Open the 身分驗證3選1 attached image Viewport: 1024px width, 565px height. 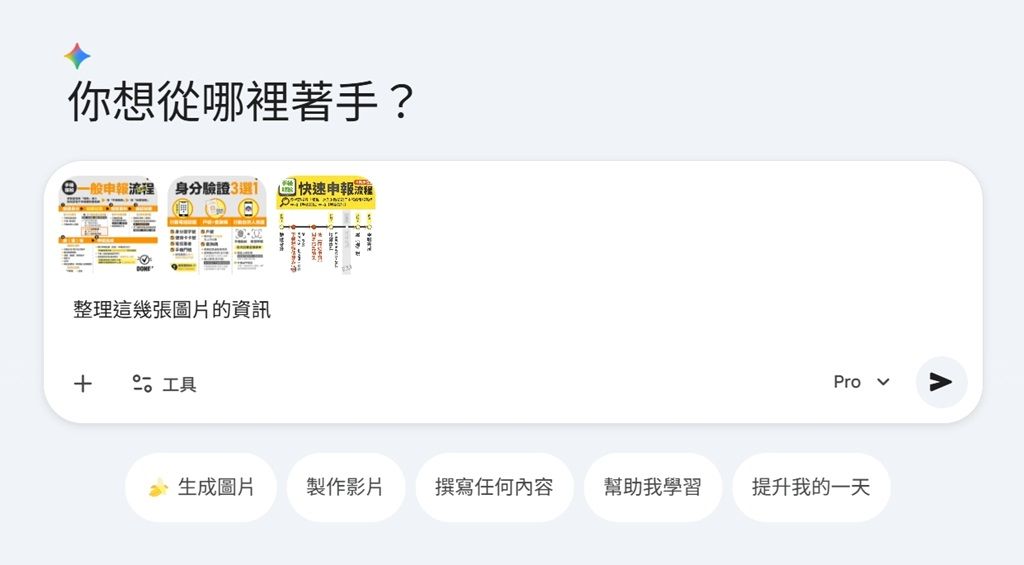pos(217,226)
